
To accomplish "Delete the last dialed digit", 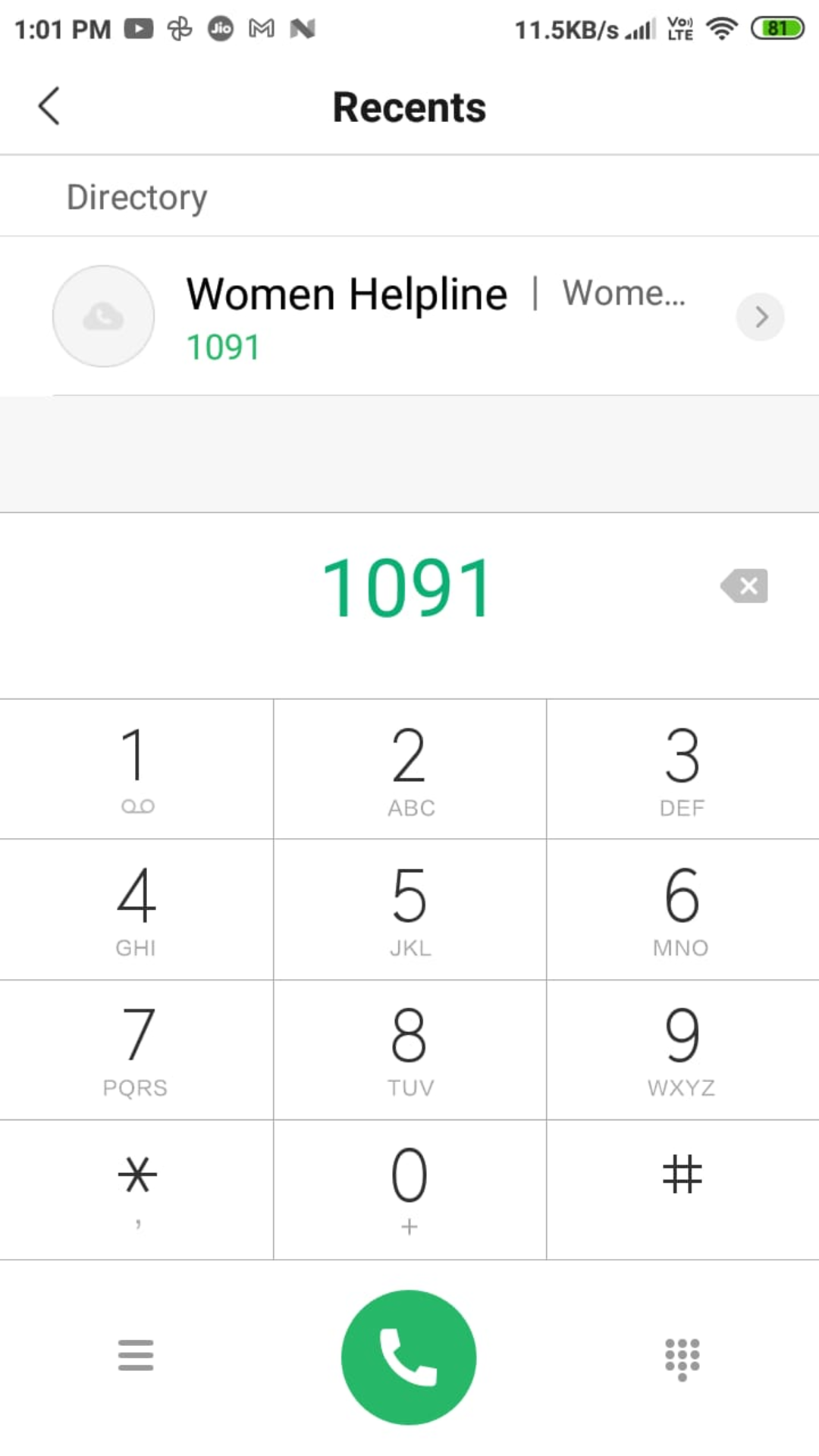I will [744, 586].
